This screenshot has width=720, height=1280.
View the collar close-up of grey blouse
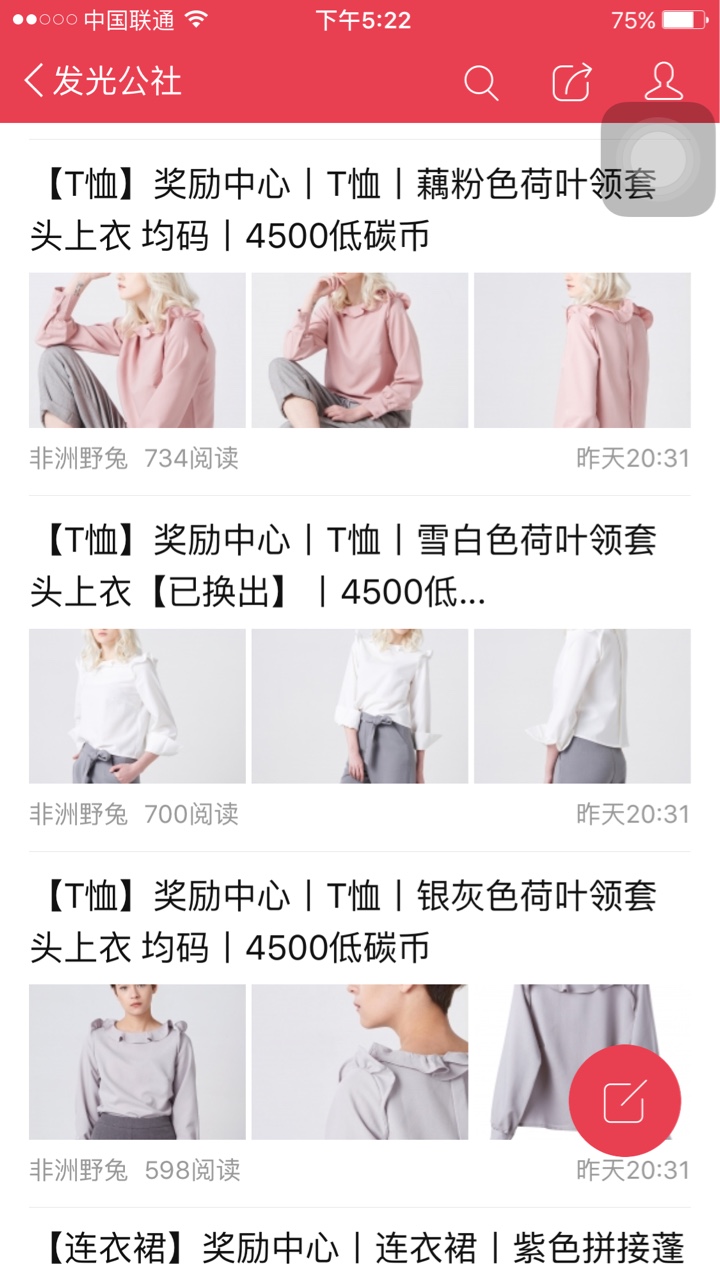click(x=360, y=1062)
